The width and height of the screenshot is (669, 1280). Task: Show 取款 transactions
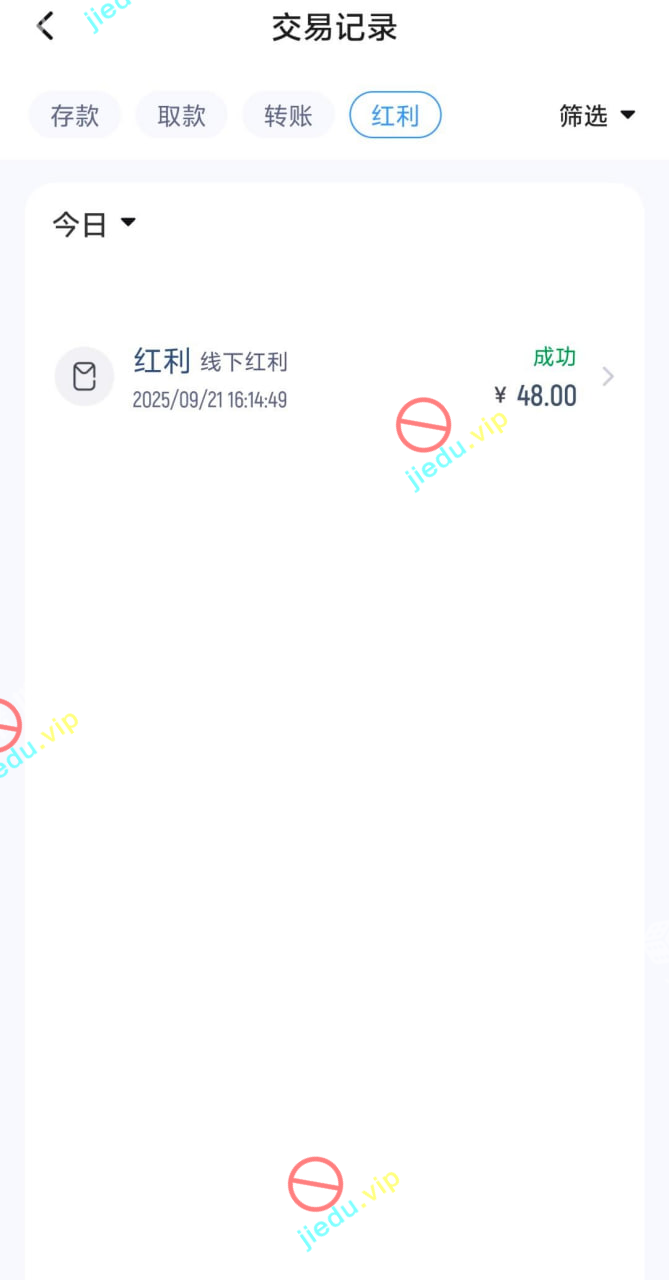(x=182, y=116)
